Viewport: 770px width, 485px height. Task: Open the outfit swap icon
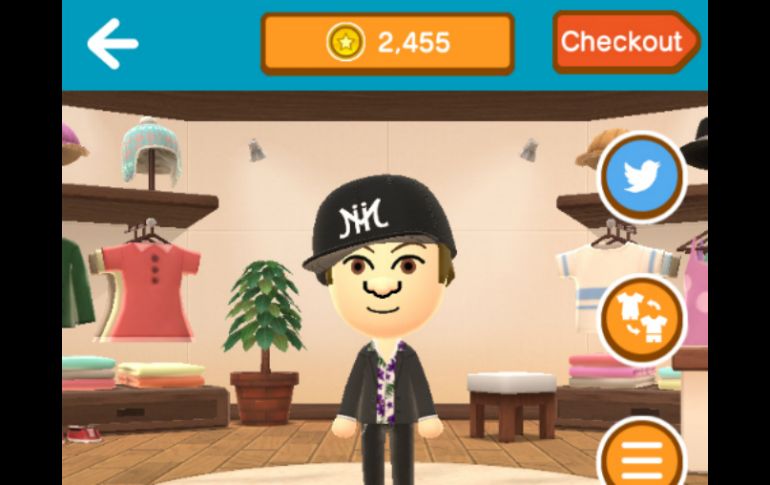pyautogui.click(x=641, y=319)
